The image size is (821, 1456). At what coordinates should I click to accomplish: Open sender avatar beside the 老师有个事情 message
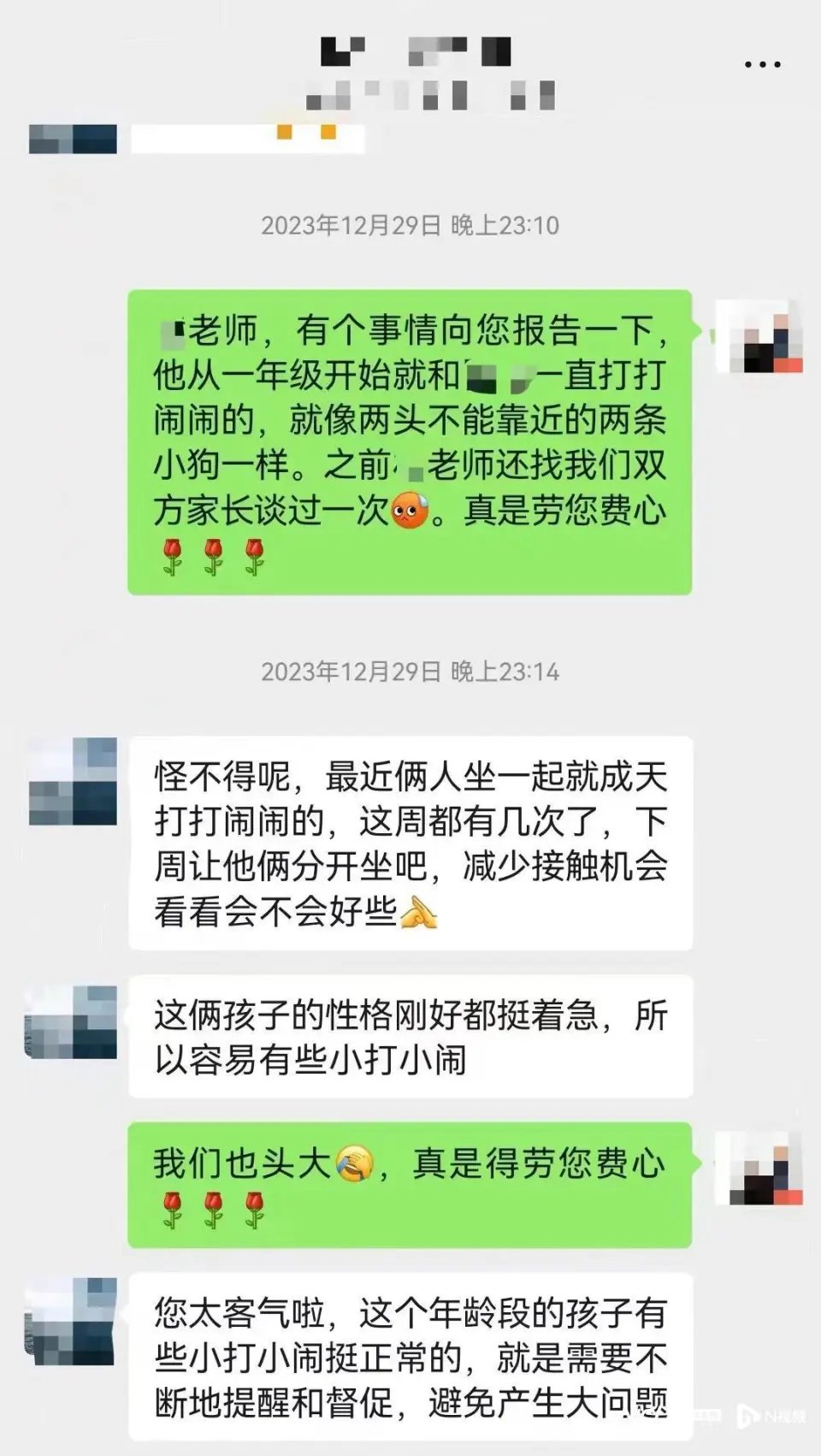[x=759, y=336]
